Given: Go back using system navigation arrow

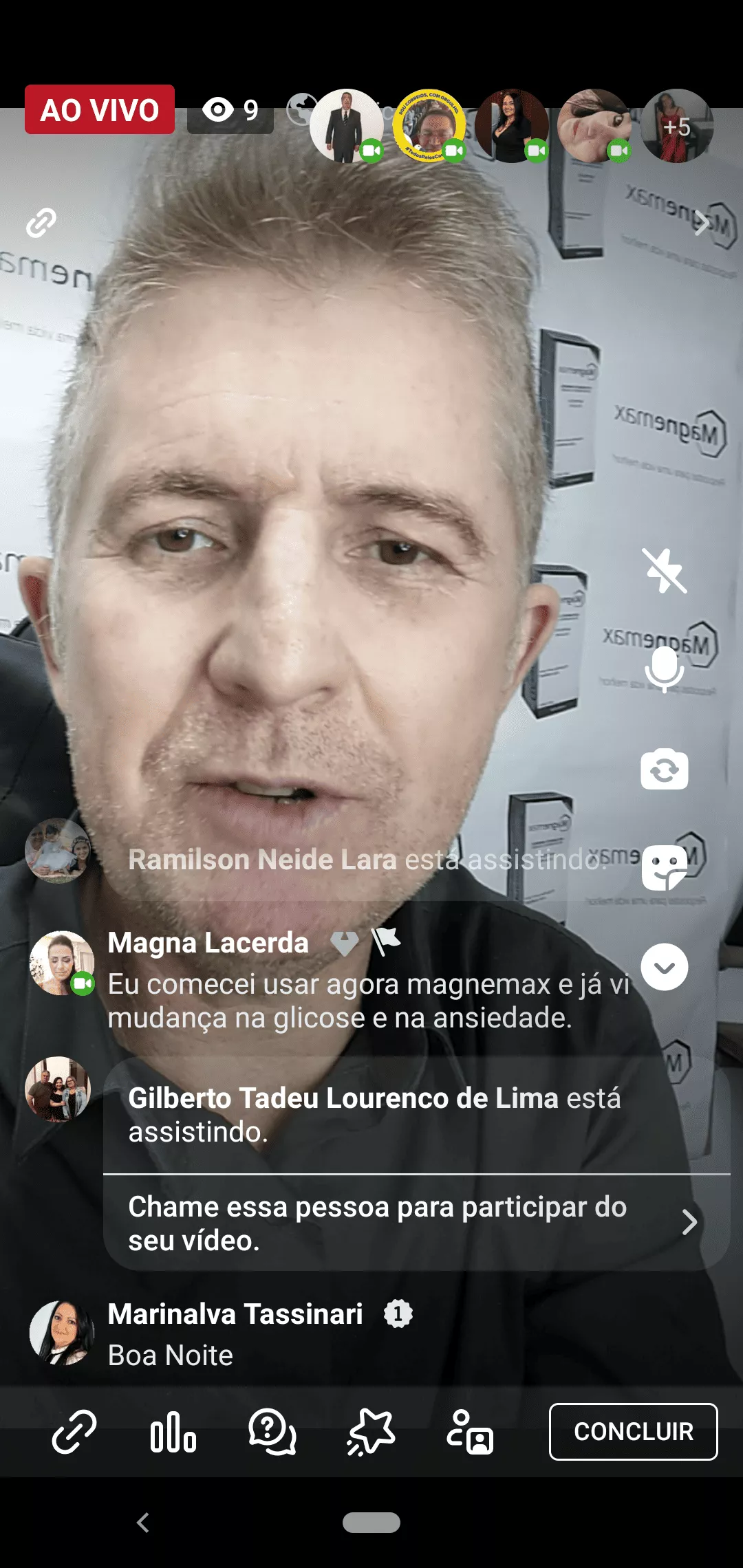Looking at the screenshot, I should point(143,1523).
